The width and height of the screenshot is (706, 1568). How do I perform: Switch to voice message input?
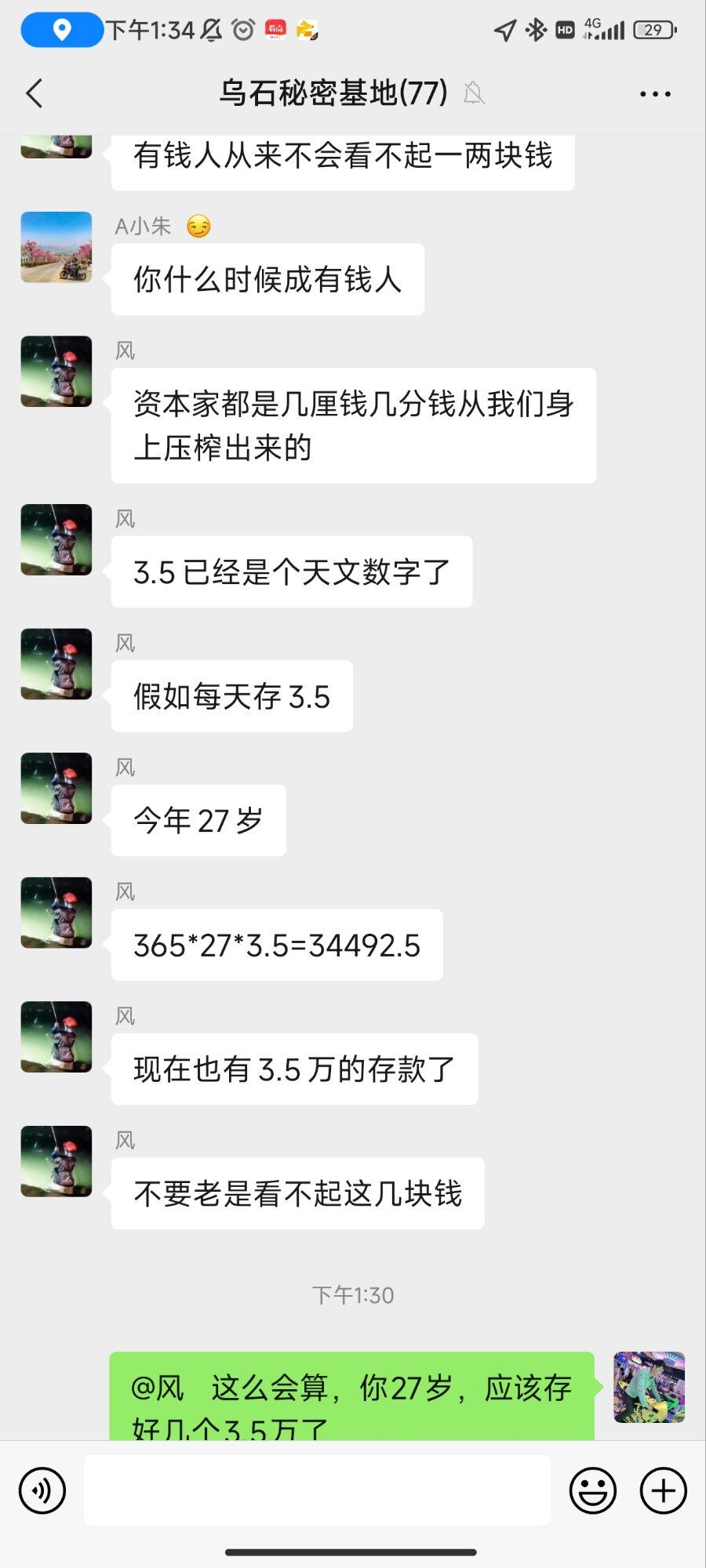tap(42, 1490)
